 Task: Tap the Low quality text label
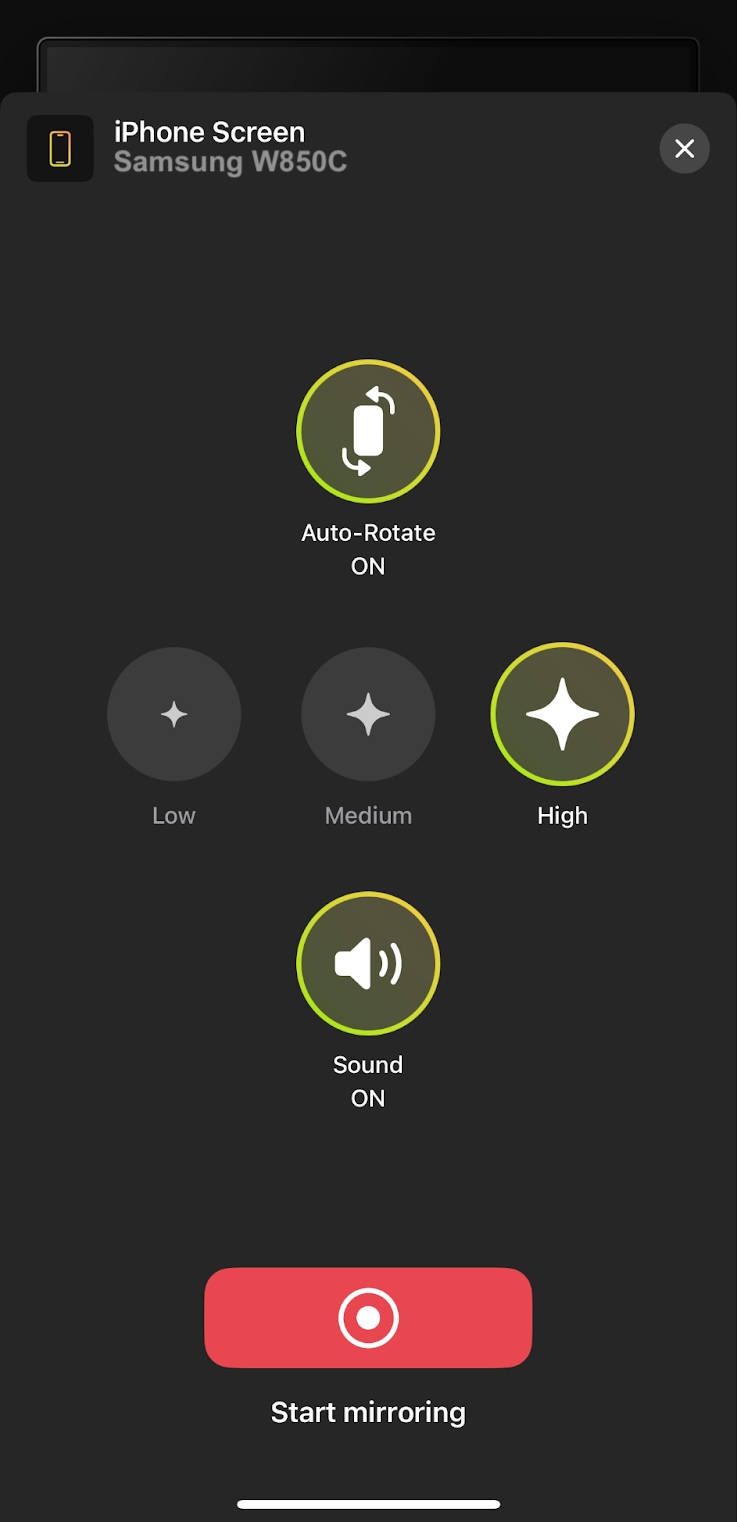(173, 815)
